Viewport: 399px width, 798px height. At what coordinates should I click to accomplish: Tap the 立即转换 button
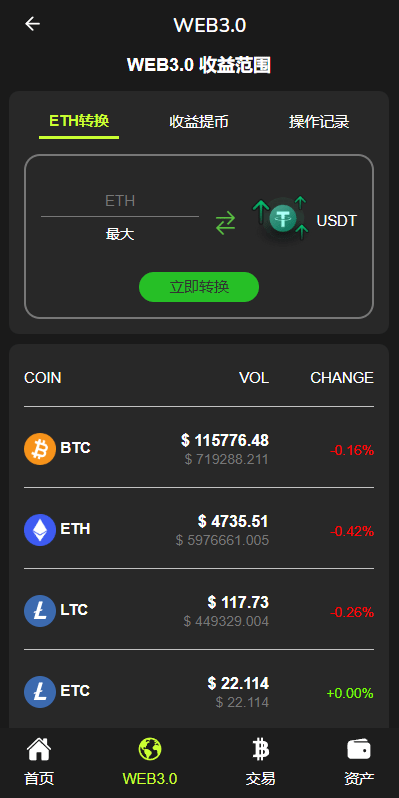(199, 287)
